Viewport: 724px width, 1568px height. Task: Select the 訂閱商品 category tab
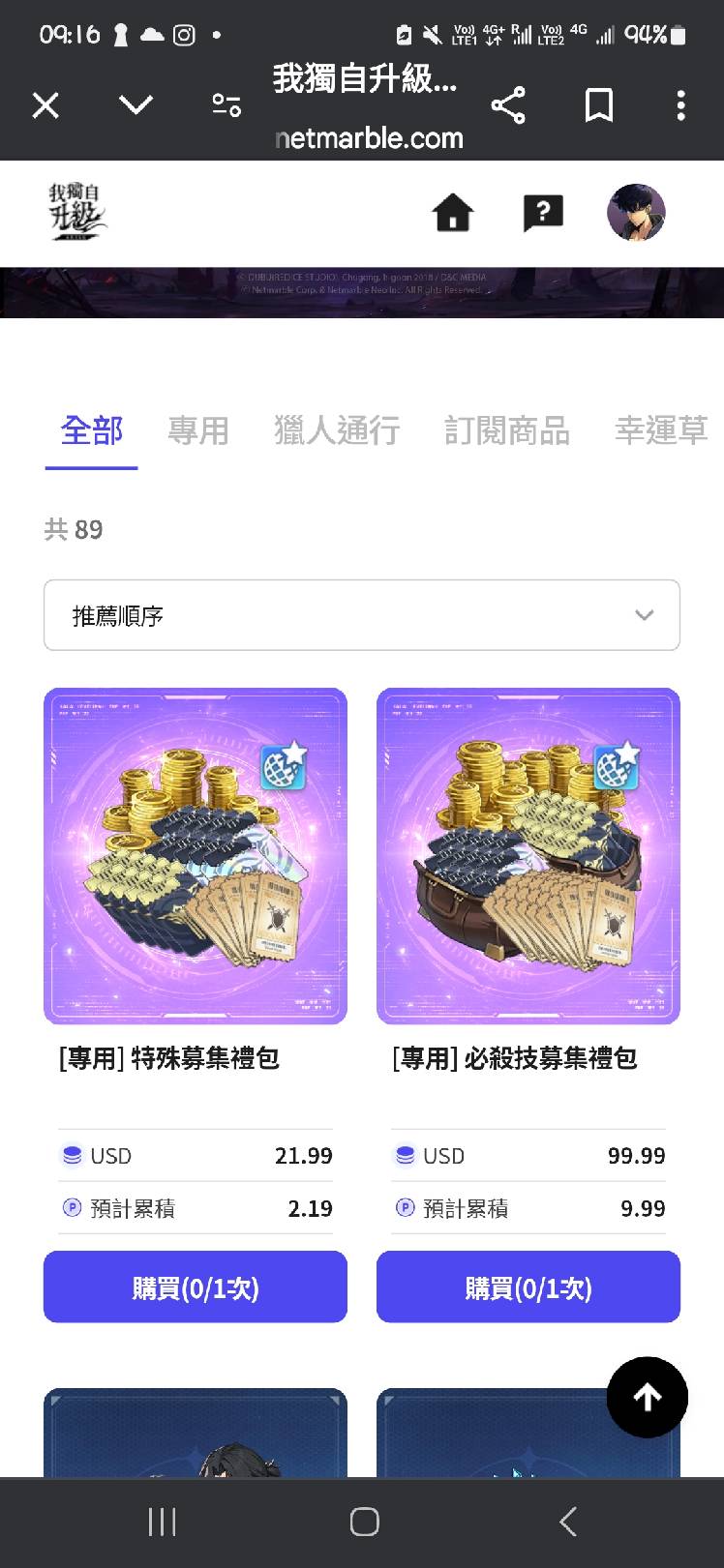click(x=507, y=431)
